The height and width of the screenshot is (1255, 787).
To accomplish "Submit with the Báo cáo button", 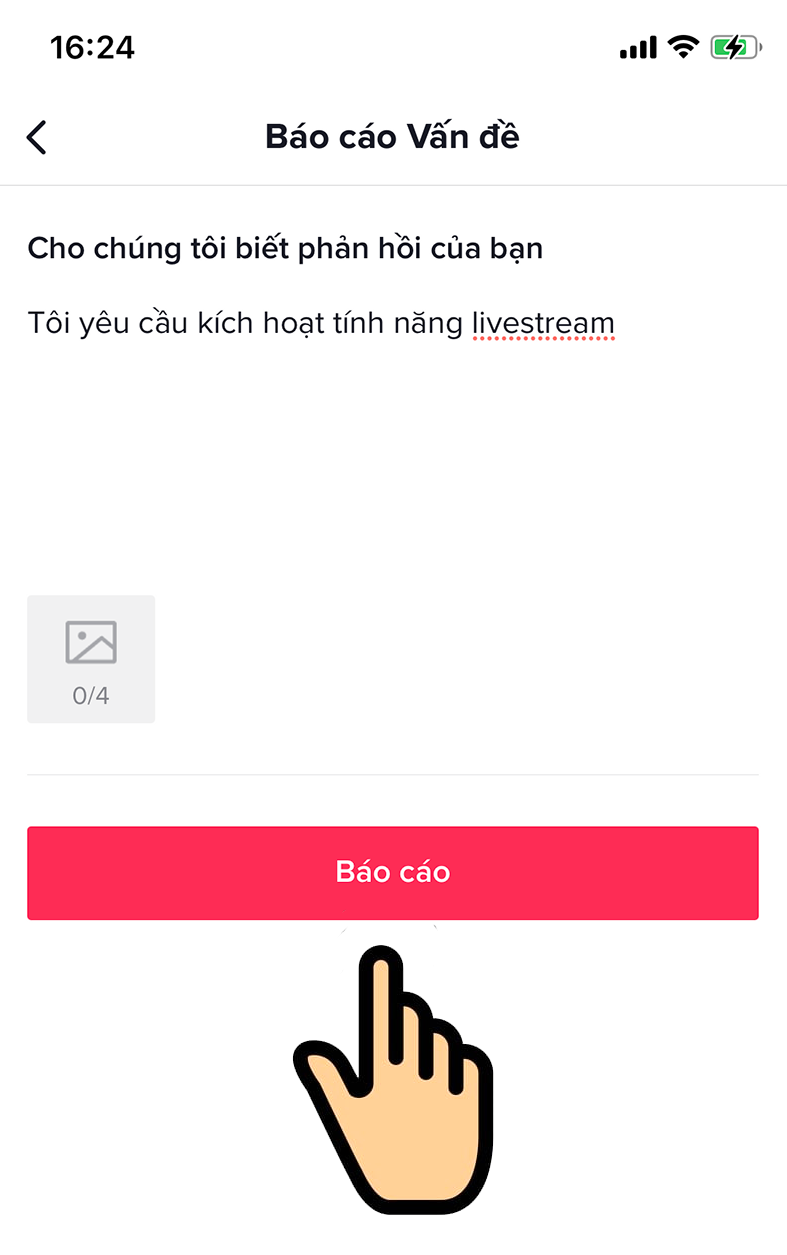I will [x=392, y=872].
